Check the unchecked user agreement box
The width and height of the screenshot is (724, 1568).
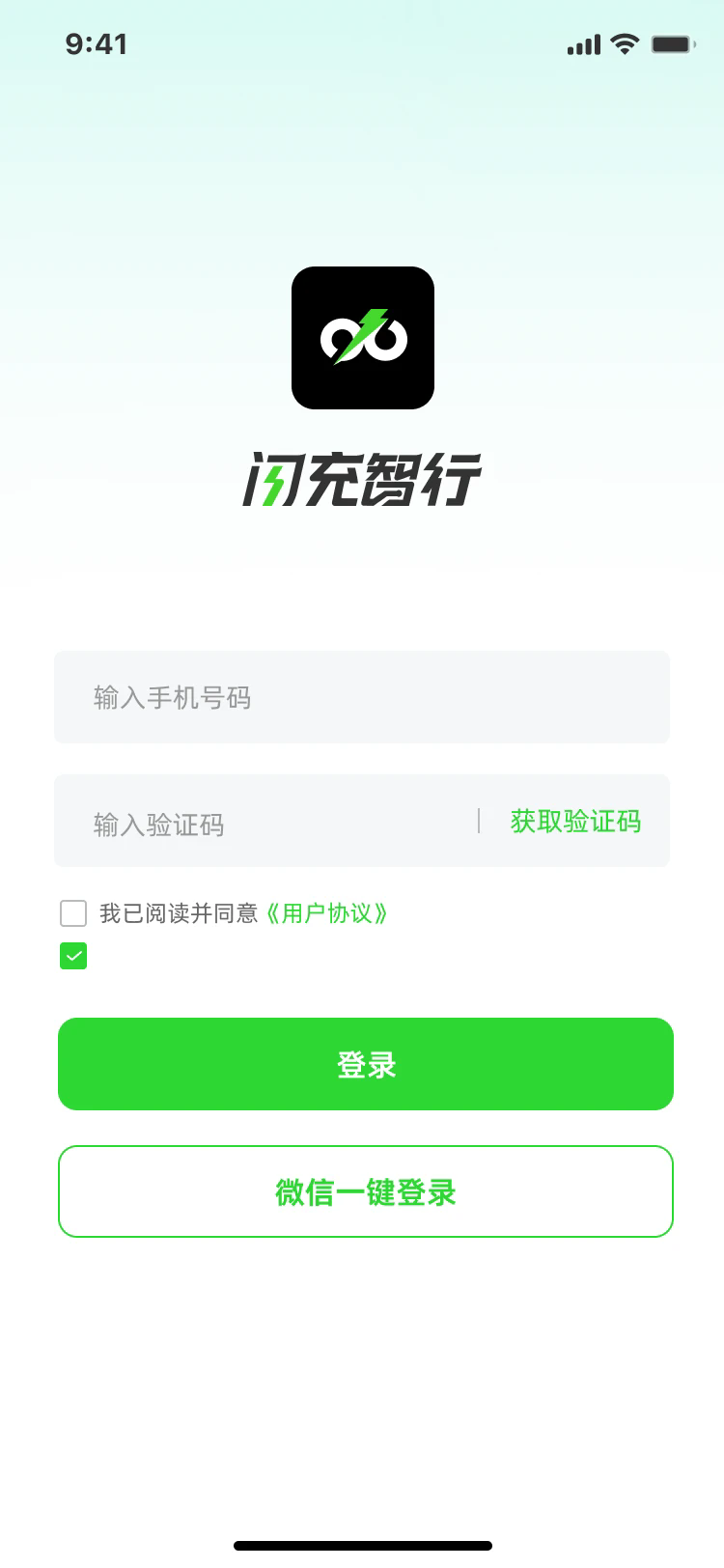(73, 913)
